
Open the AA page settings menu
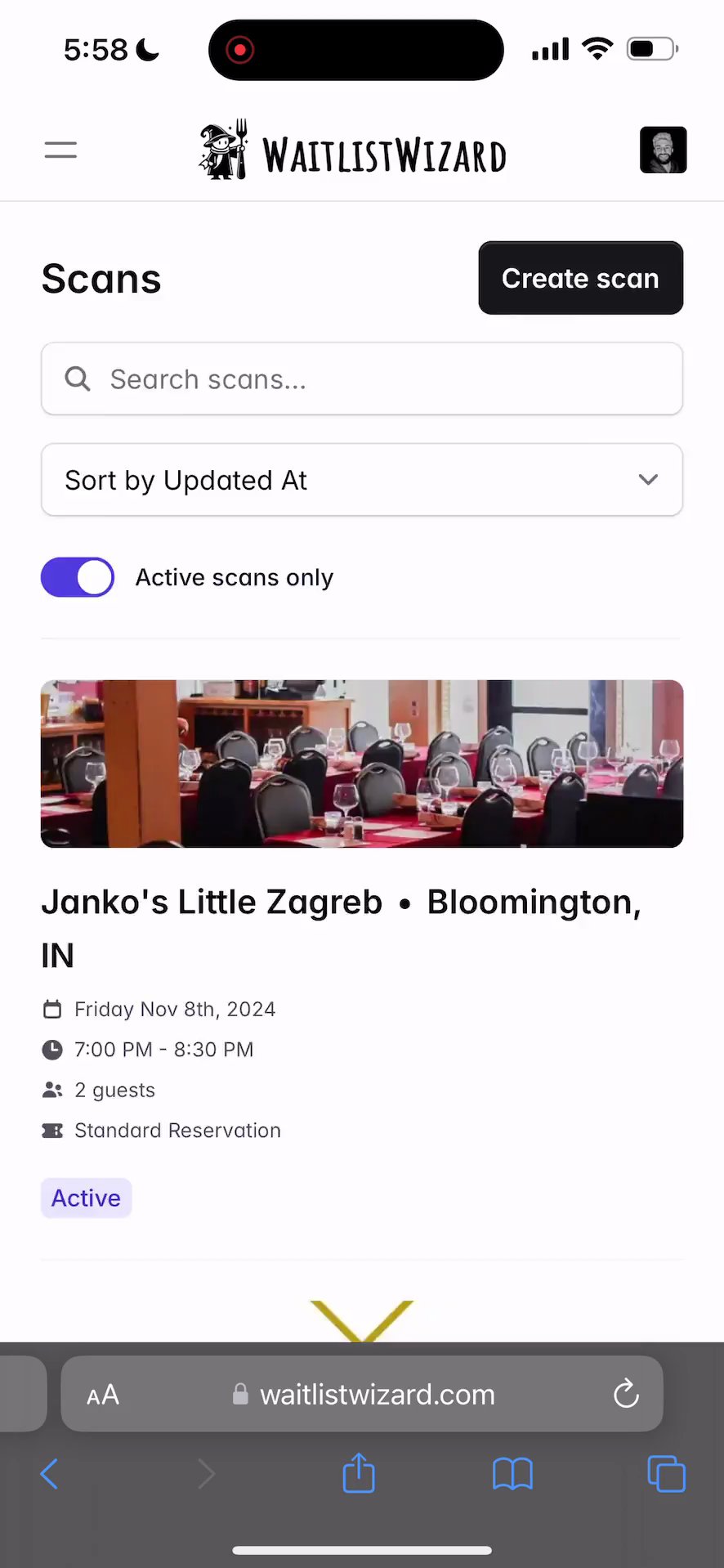tap(103, 1395)
